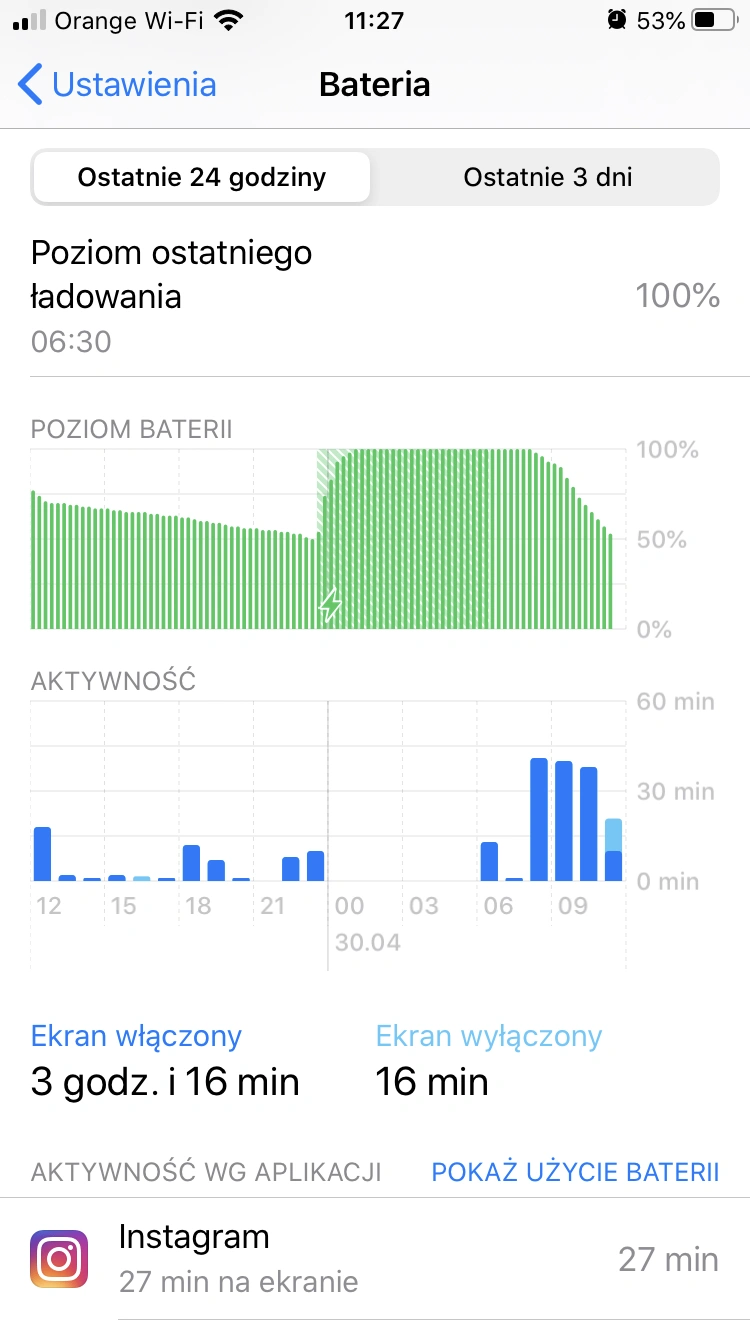Open the Instagram activity row
Viewport: 750px width, 1334px height.
[375, 1259]
